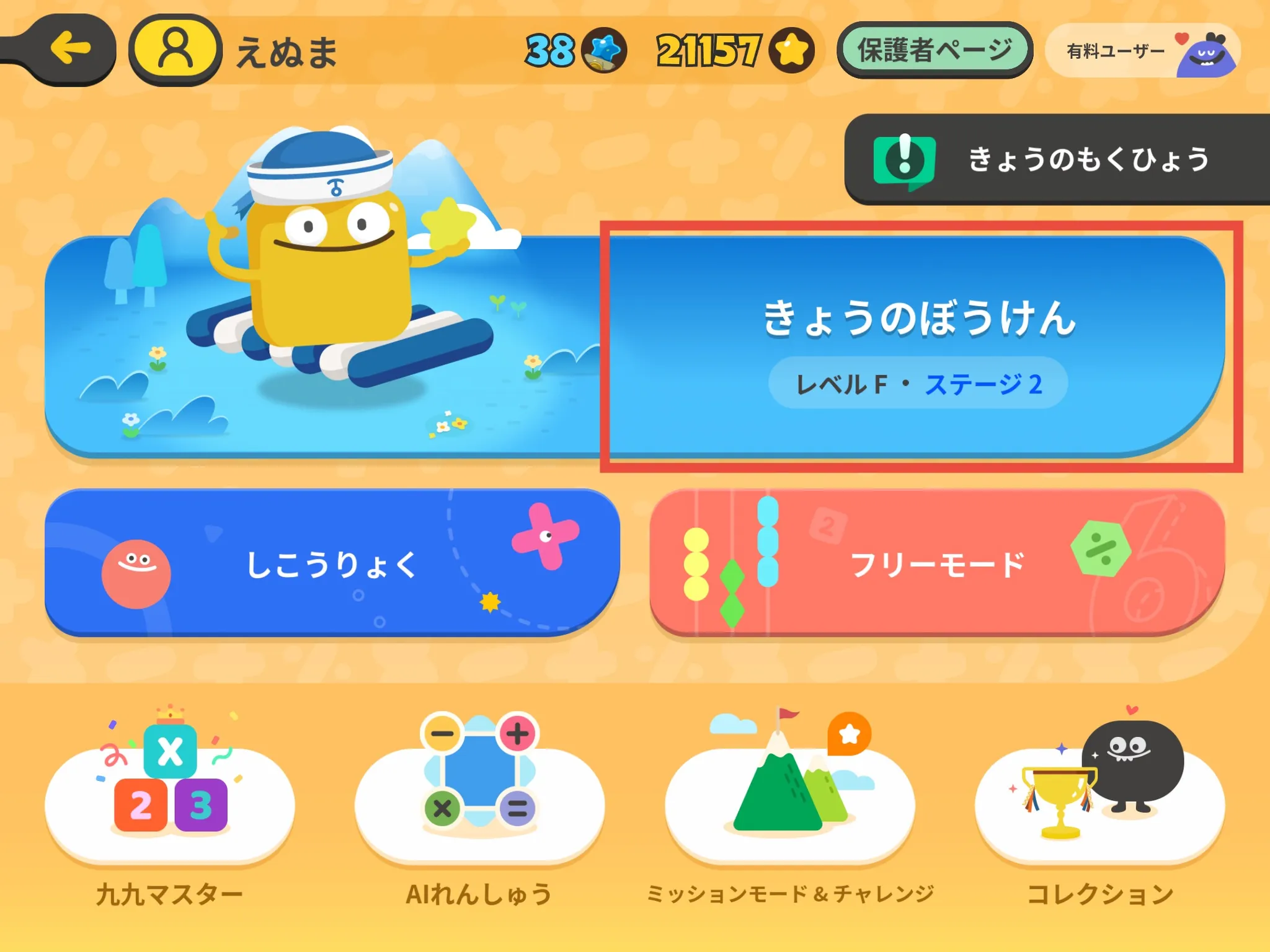Open きょうのもくひょう today's goal

pyautogui.click(x=1057, y=159)
